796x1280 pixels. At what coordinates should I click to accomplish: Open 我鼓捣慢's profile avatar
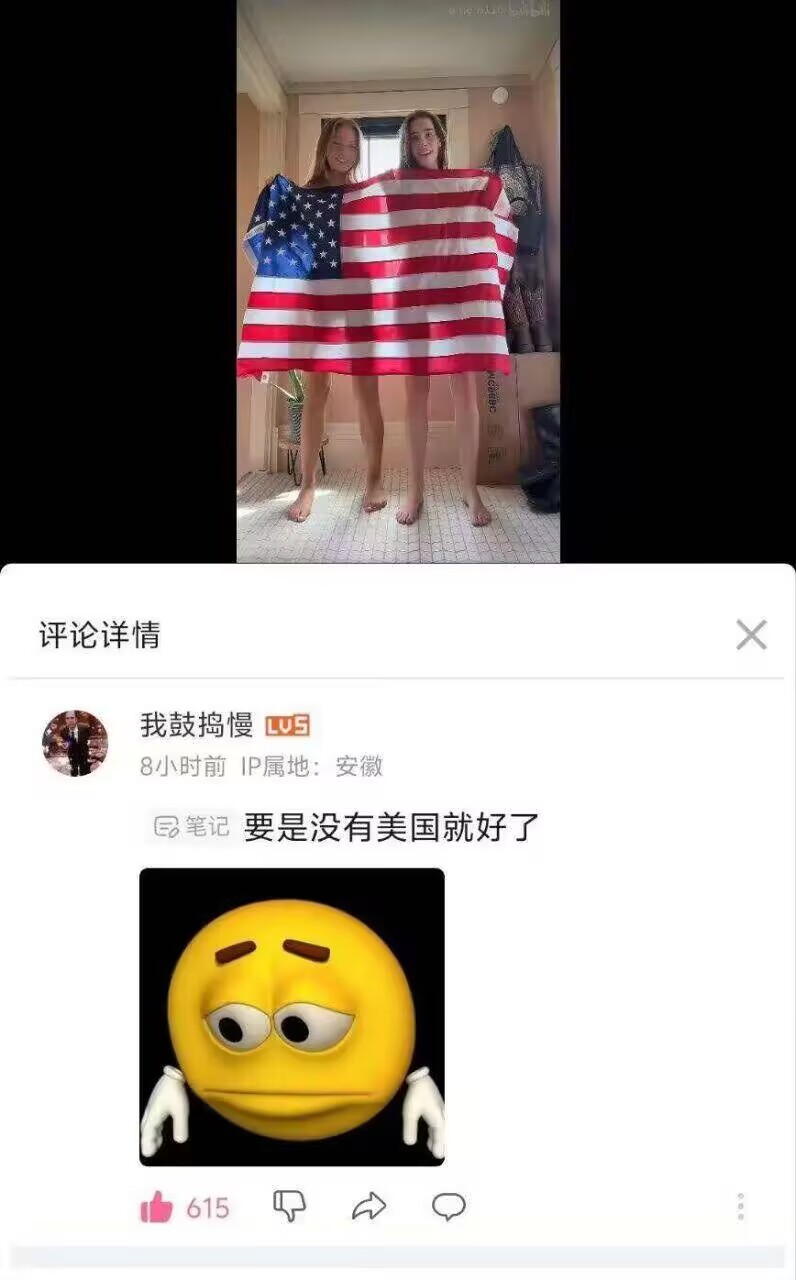tap(75, 743)
